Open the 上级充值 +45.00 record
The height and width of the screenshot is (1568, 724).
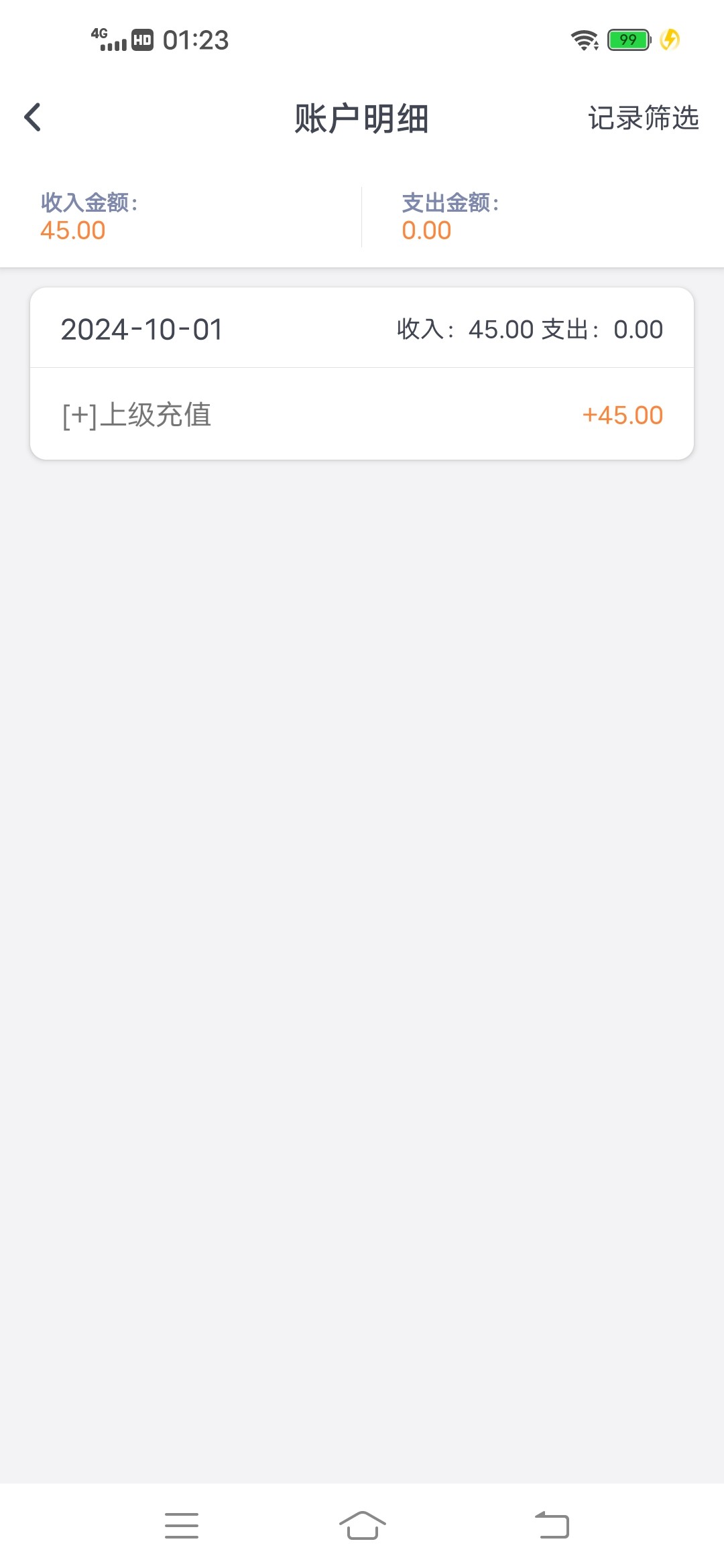tap(362, 414)
